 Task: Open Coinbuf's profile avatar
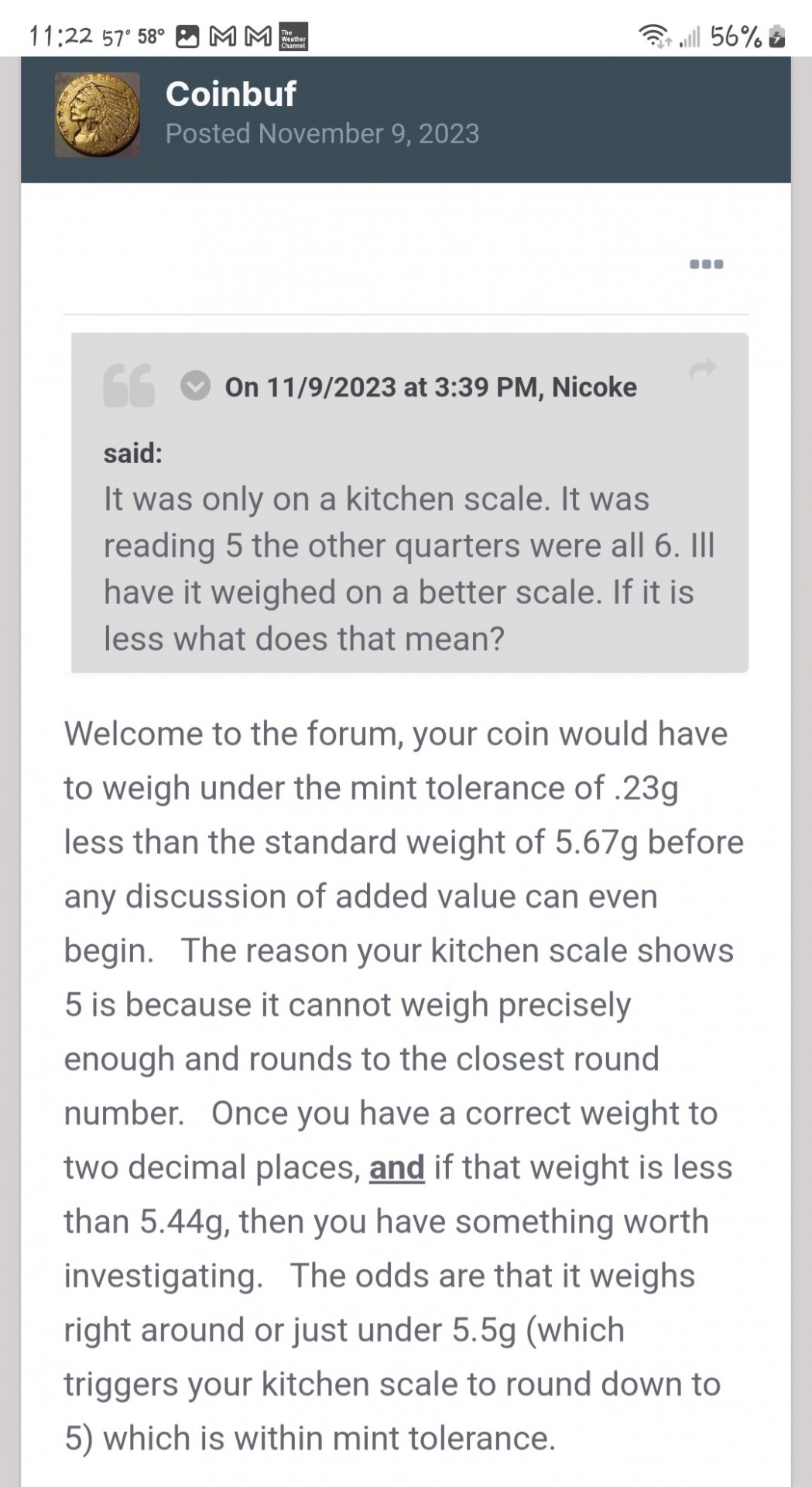(x=98, y=115)
